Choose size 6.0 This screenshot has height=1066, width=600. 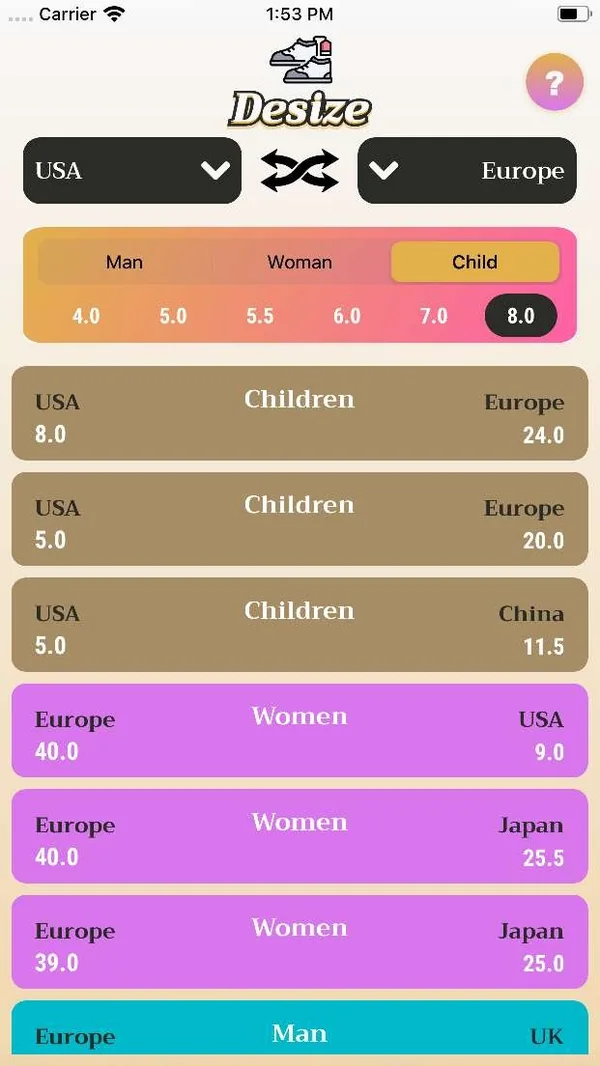347,316
